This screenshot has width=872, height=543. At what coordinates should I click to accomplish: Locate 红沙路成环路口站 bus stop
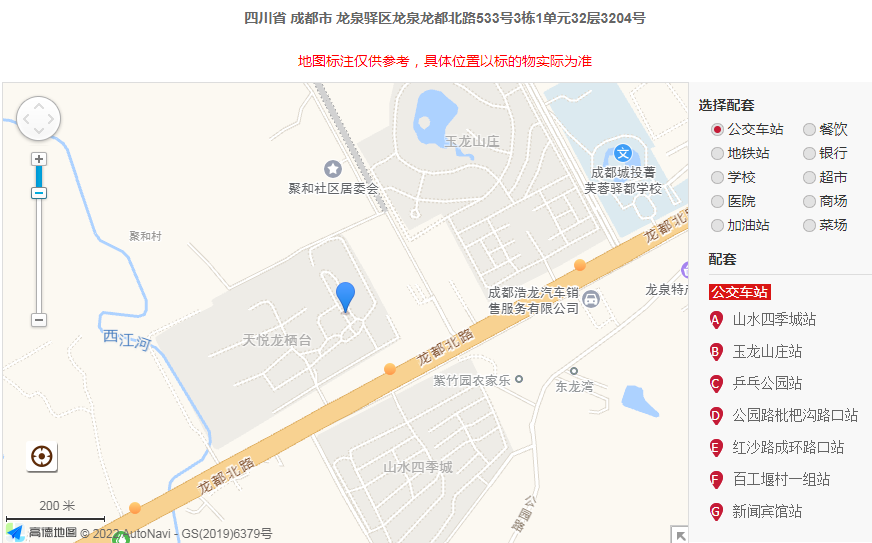click(x=787, y=448)
